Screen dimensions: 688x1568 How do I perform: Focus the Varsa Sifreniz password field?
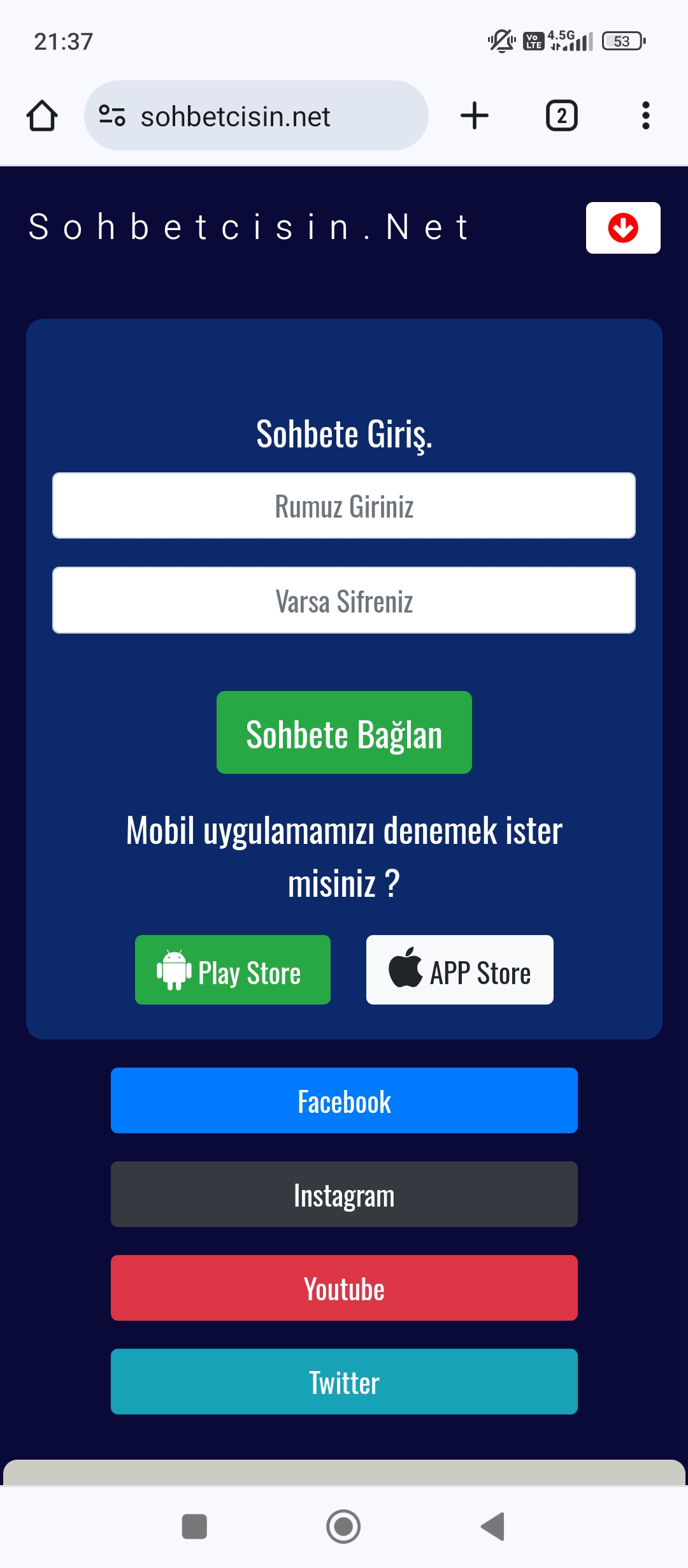[x=344, y=600]
